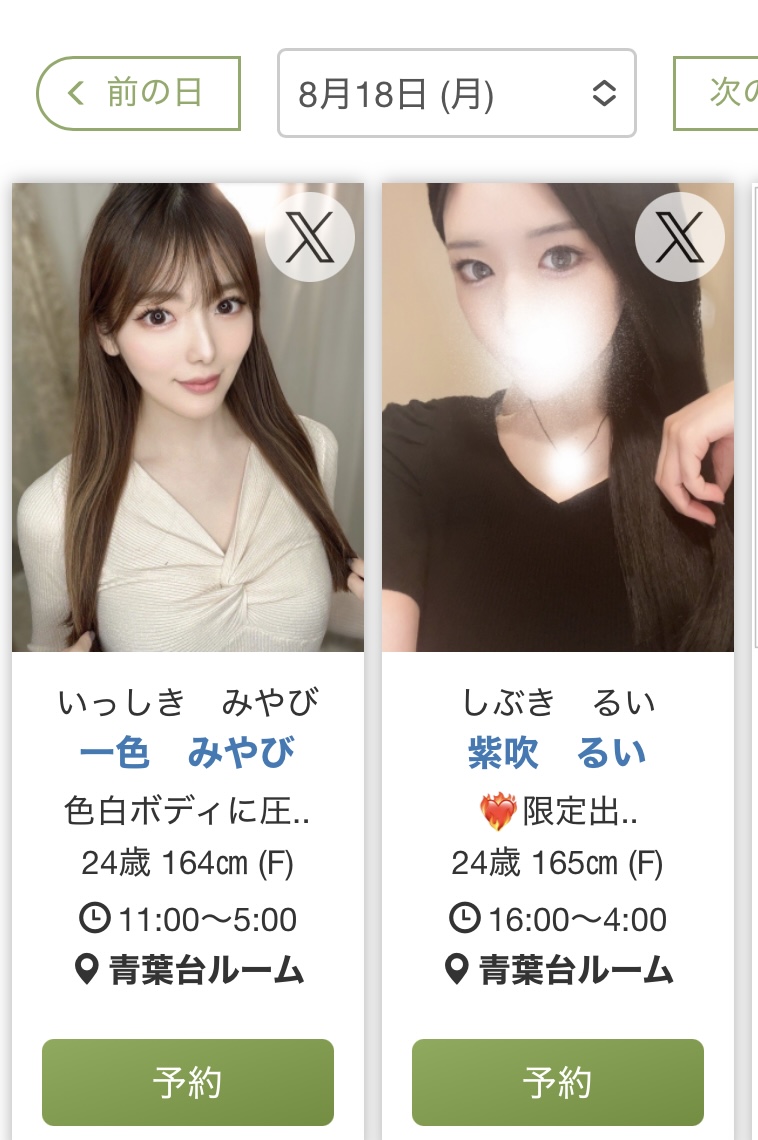Tap the 一色 みやび name link

pyautogui.click(x=187, y=753)
